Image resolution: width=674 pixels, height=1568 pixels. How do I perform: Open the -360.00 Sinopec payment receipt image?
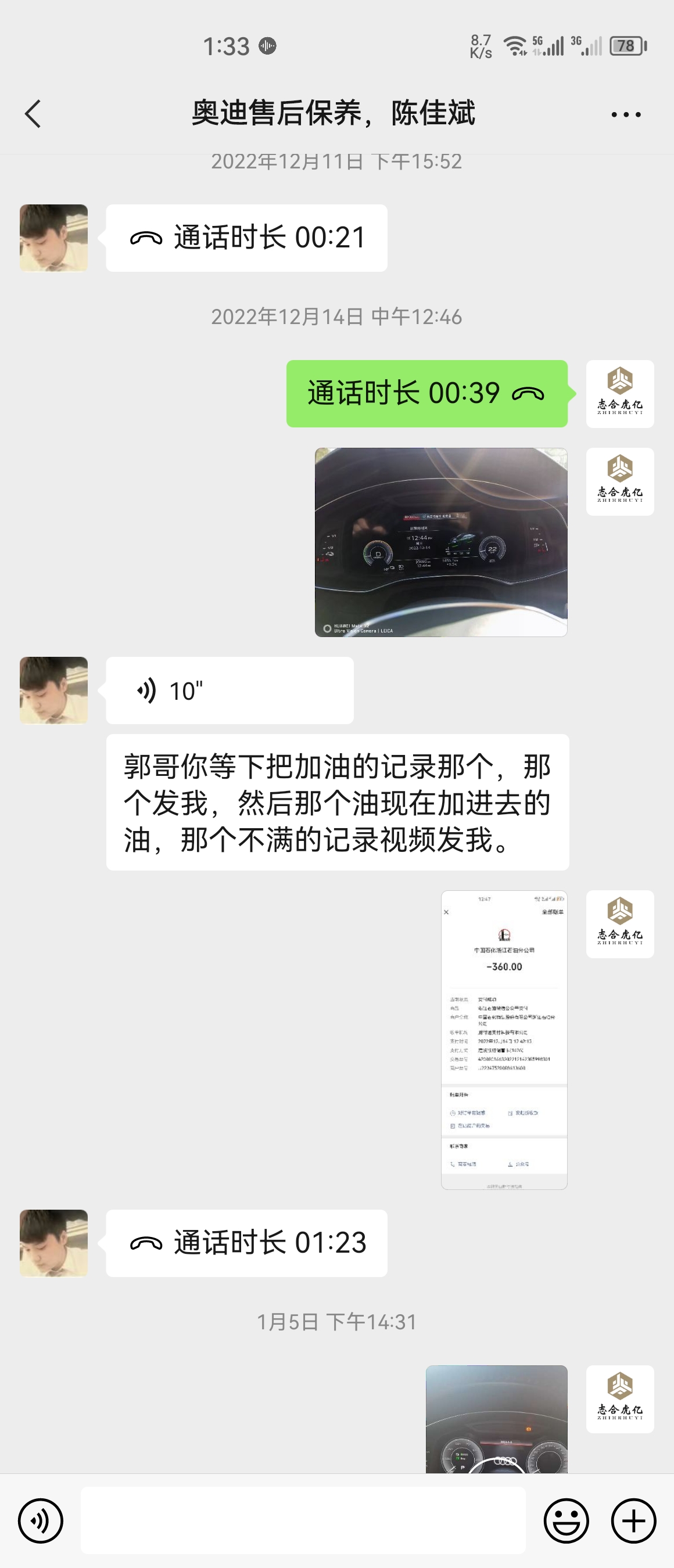tap(504, 1040)
